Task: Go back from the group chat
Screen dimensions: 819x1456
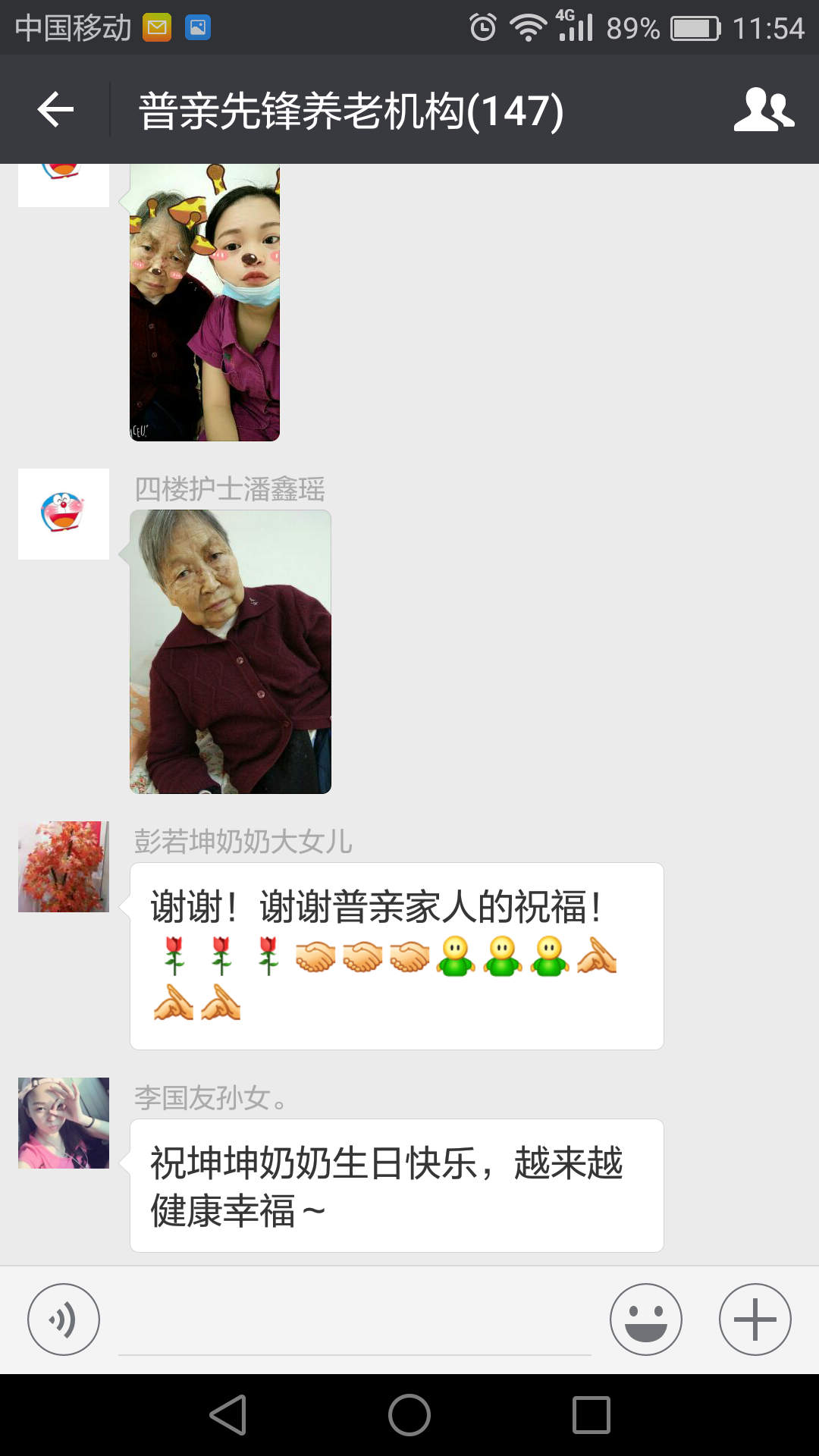Action: (x=55, y=110)
